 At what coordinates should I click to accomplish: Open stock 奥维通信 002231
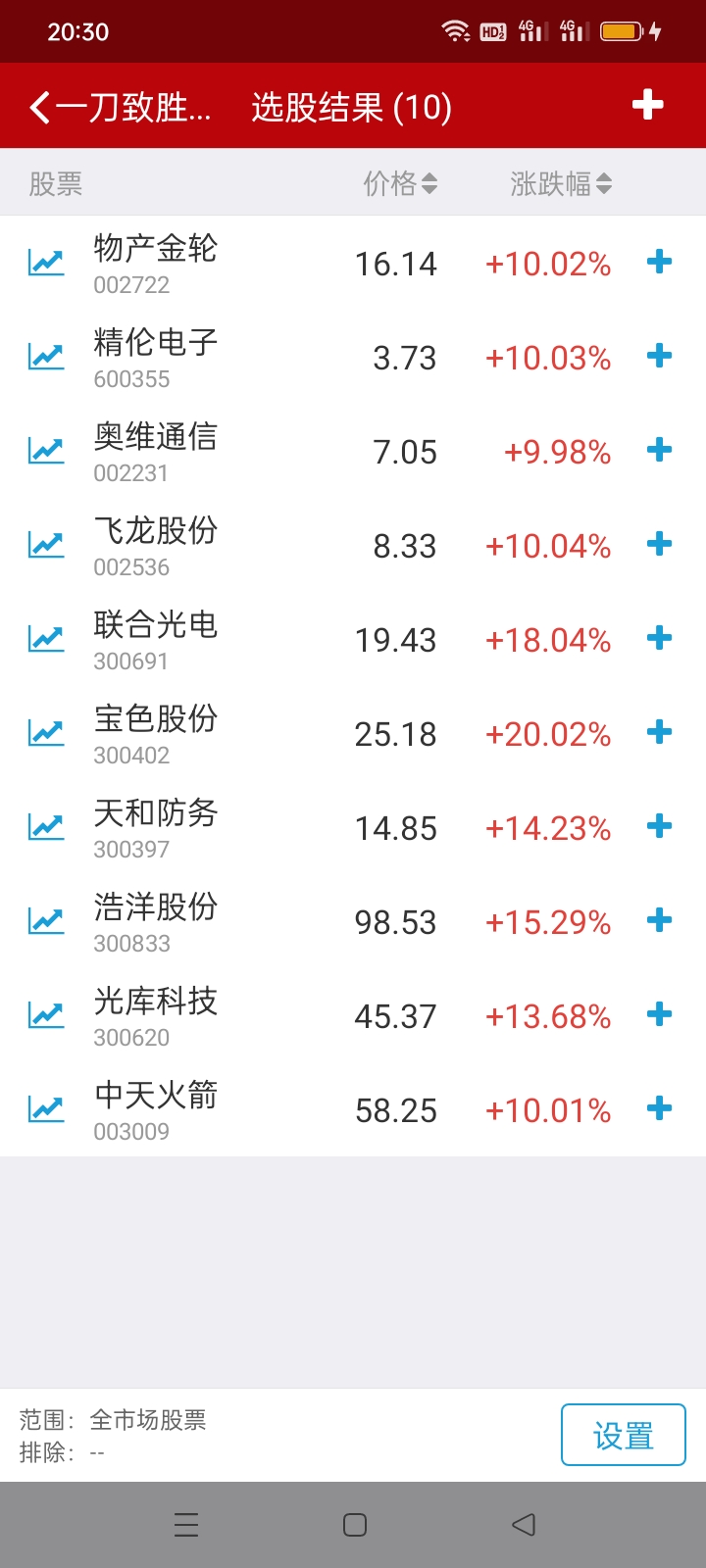click(x=353, y=451)
